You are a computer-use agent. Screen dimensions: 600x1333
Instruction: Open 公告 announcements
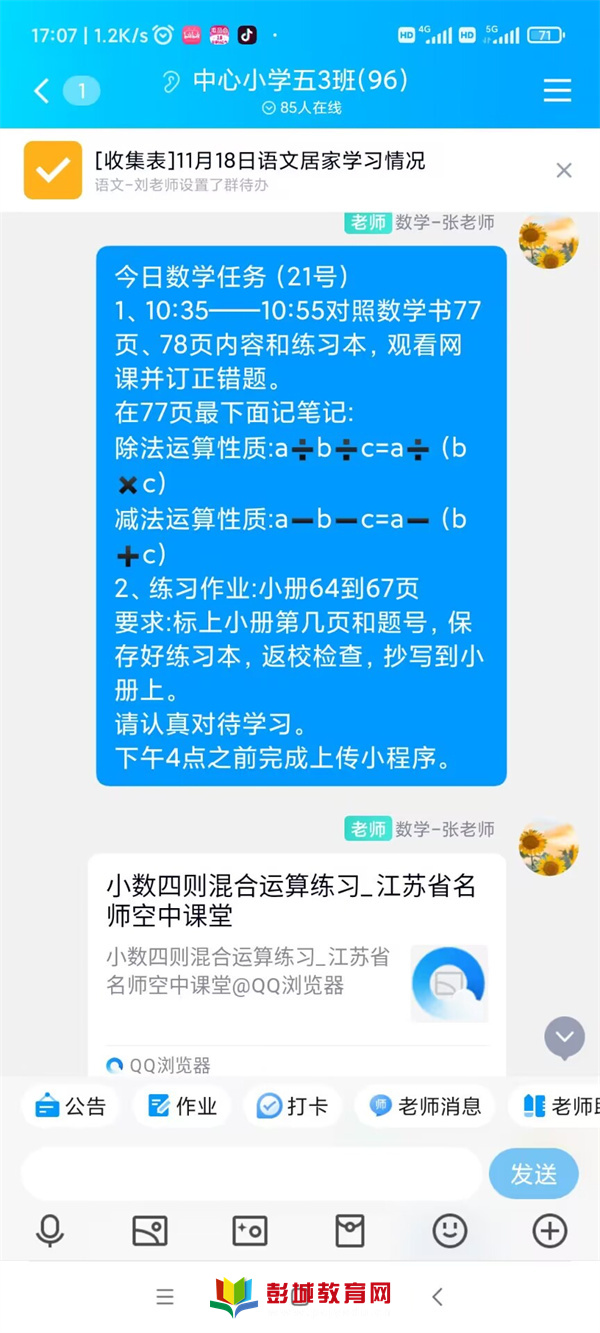coord(70,1106)
